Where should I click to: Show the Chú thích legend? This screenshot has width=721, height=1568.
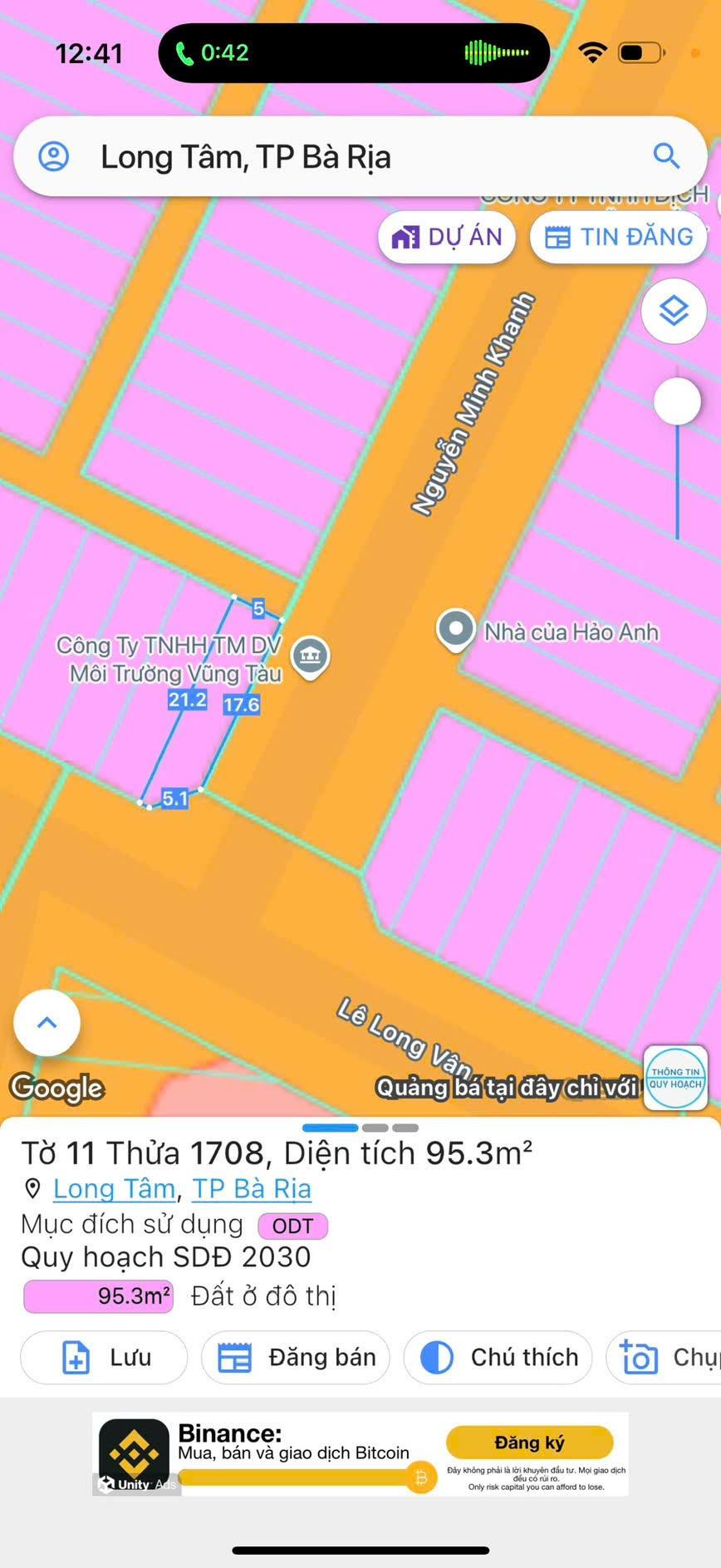click(498, 1357)
